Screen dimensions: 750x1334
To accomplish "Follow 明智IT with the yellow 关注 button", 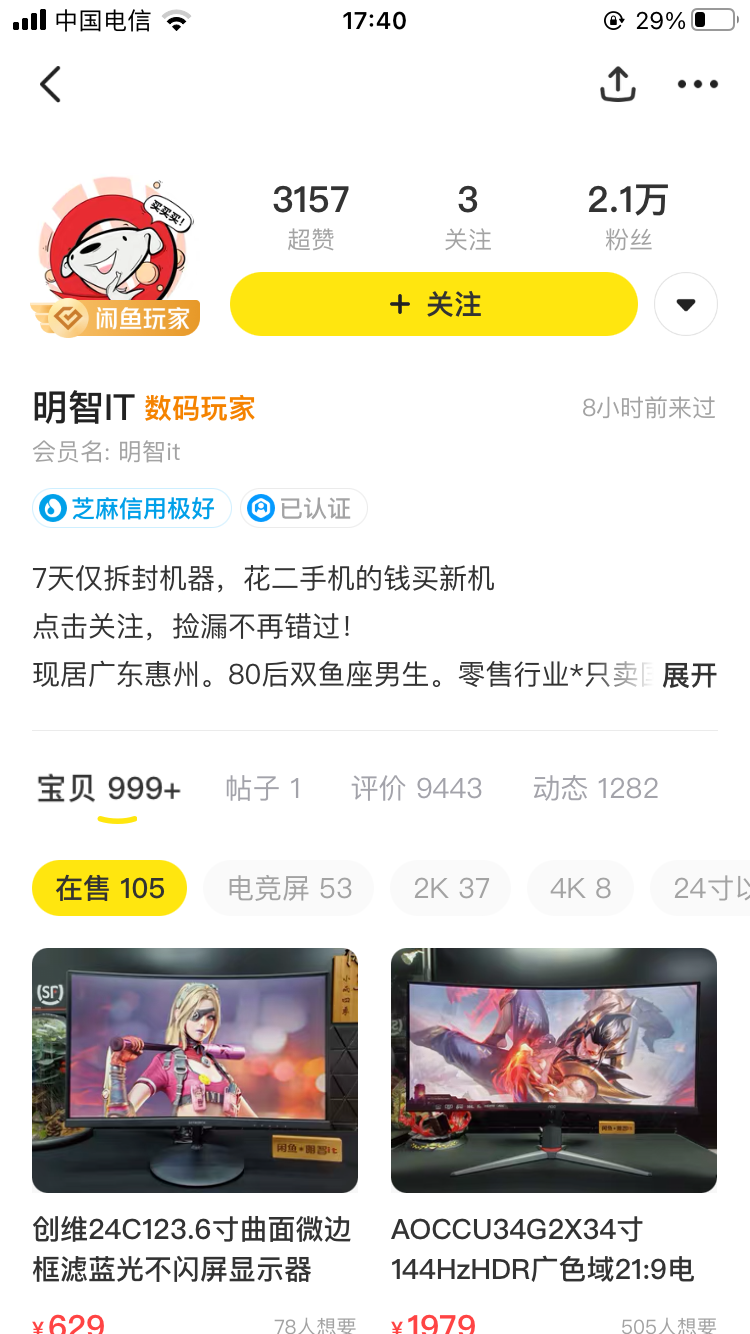I will (x=434, y=304).
